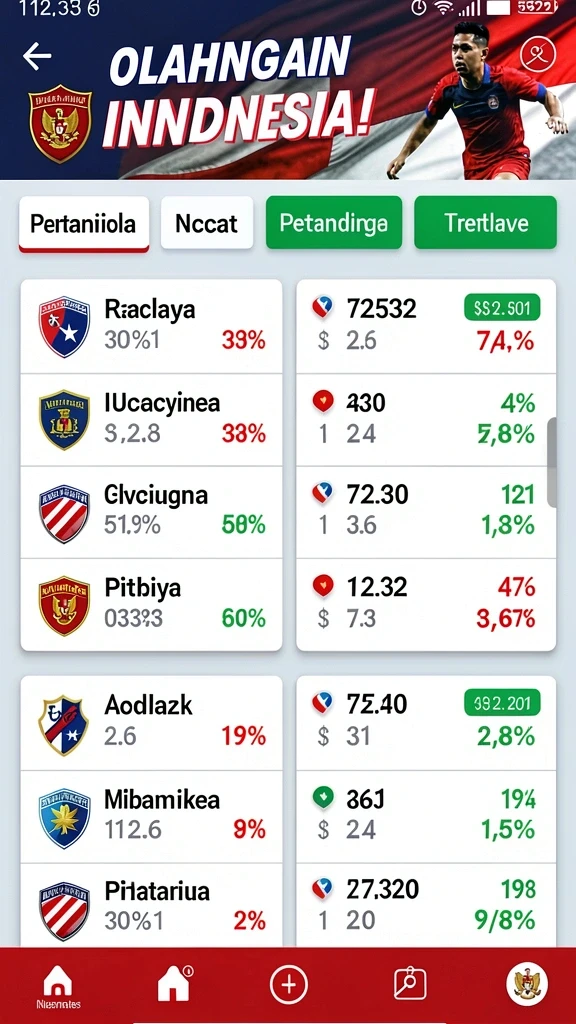View the Glvciugna team row
Image resolution: width=576 pixels, height=1024 pixels.
152,513
